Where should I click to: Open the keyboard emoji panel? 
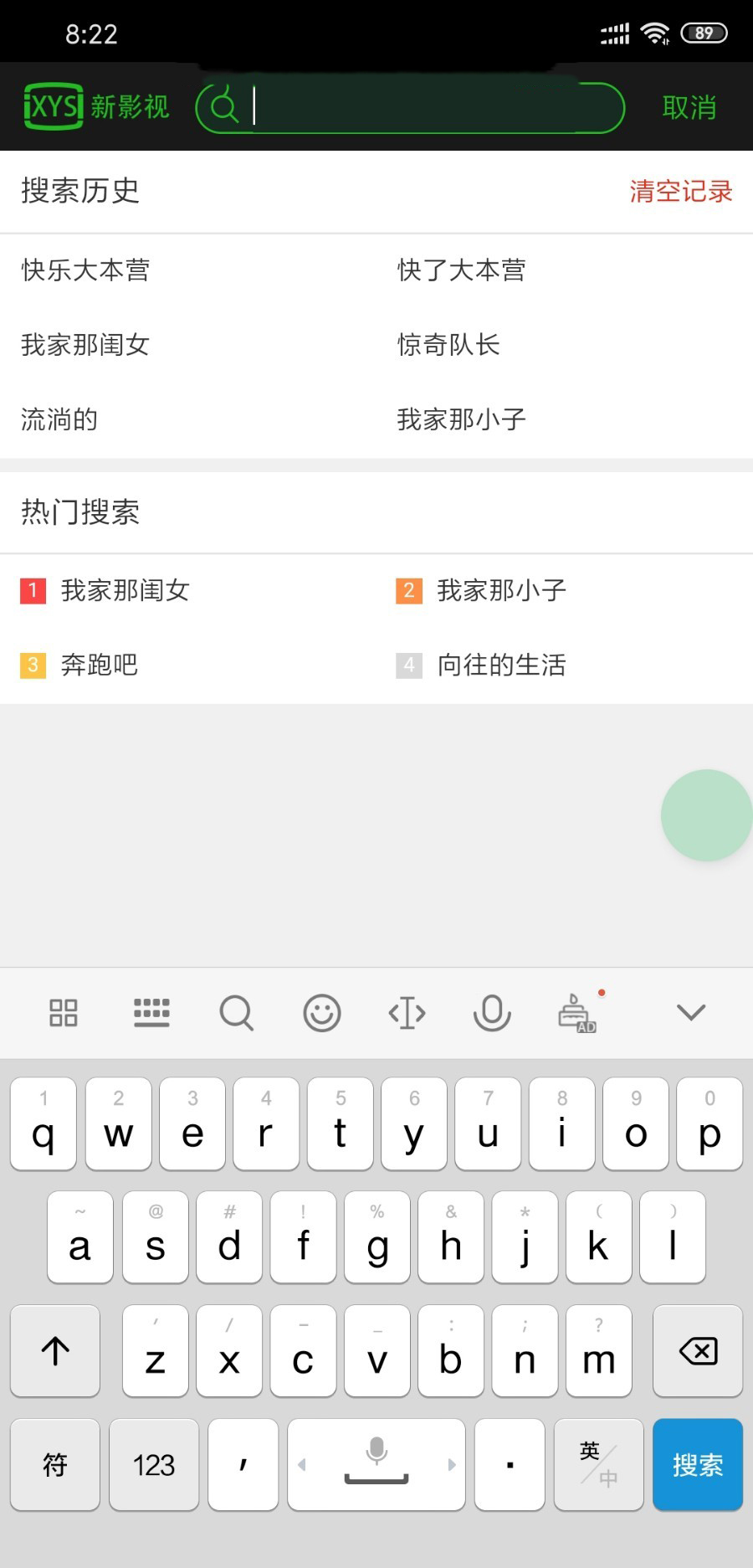pyautogui.click(x=321, y=1013)
